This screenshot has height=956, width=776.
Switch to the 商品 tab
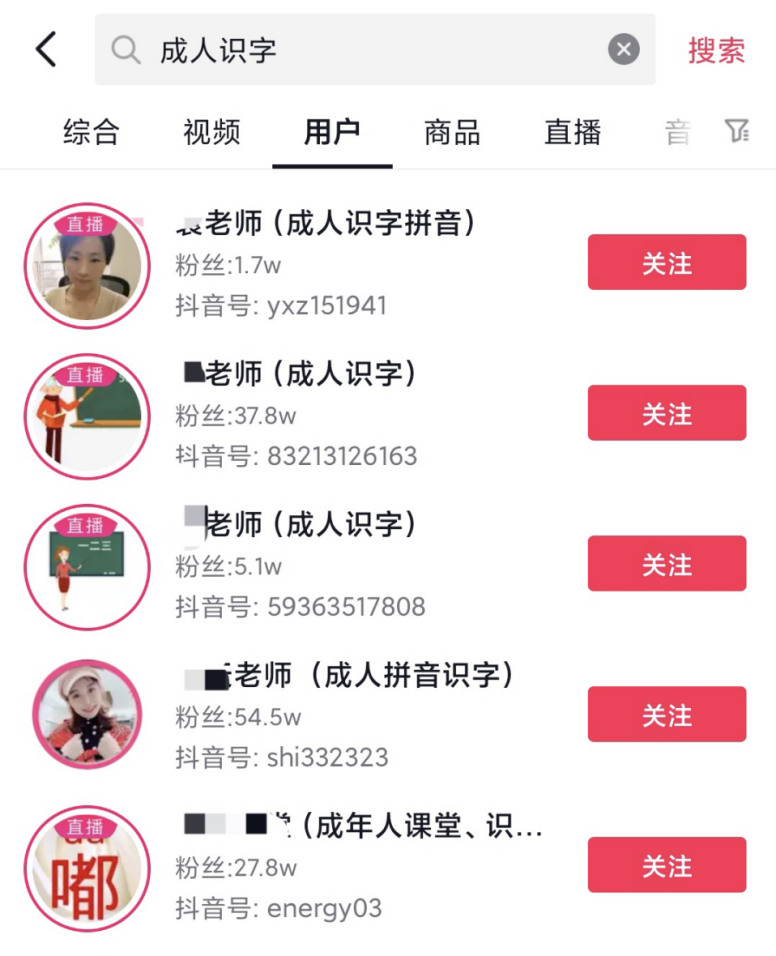pyautogui.click(x=452, y=132)
